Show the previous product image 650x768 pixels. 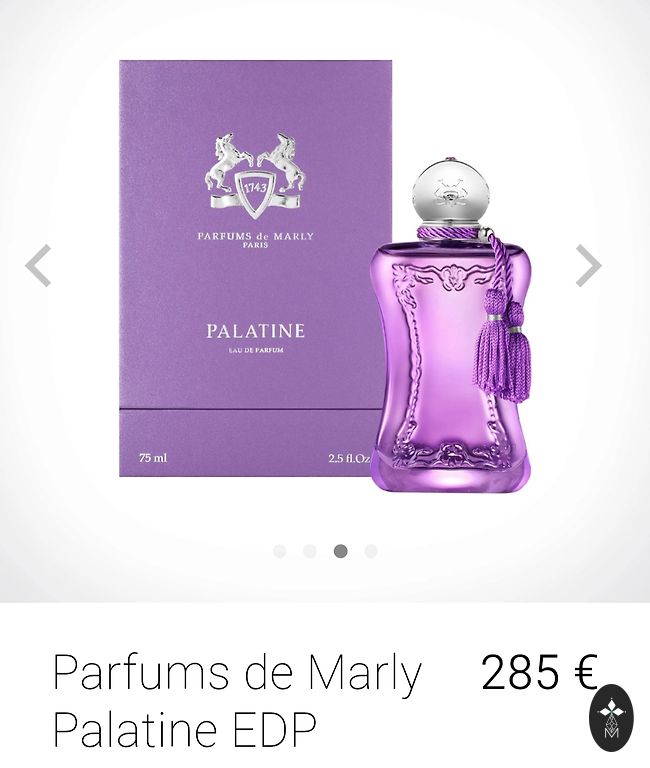(38, 266)
